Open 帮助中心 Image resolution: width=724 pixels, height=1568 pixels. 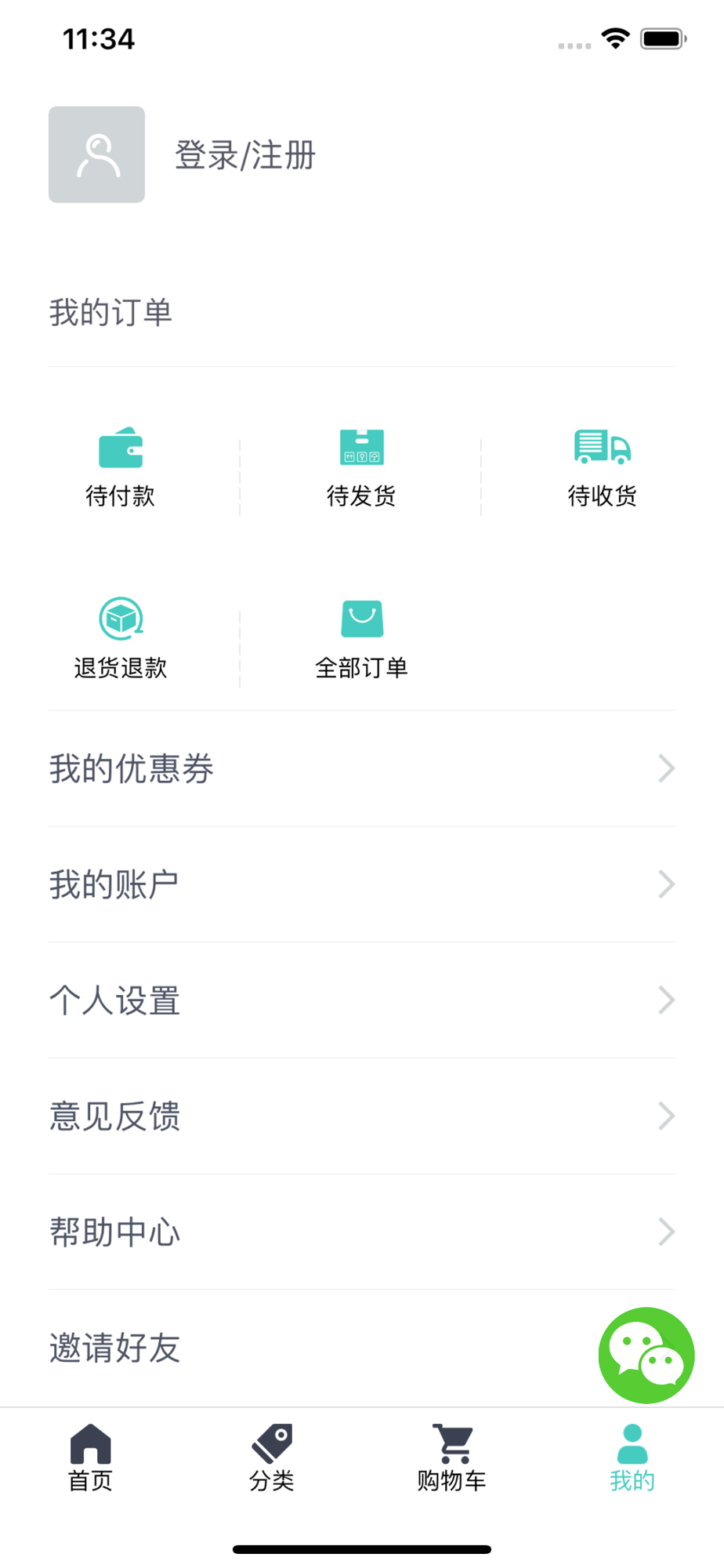[x=361, y=1232]
